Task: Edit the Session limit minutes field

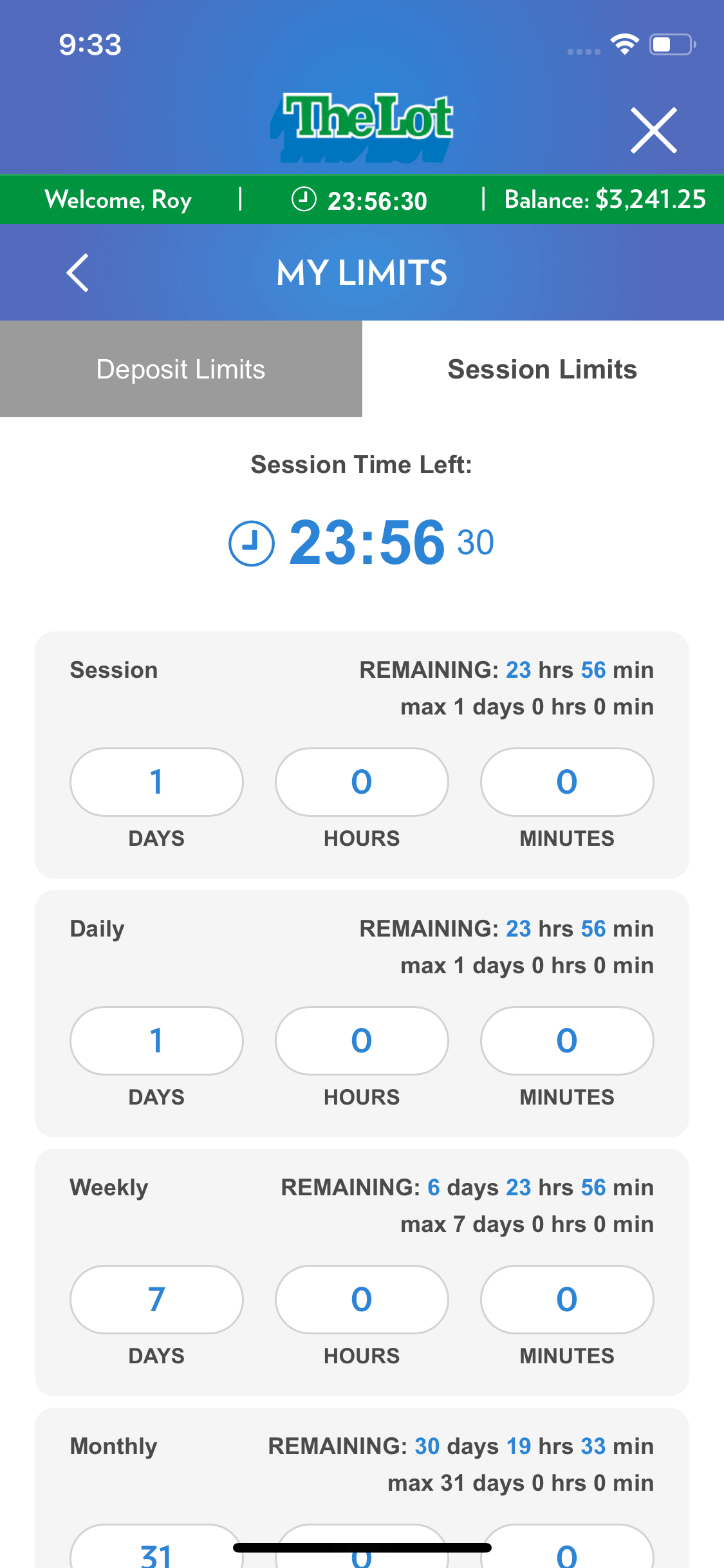Action: [567, 782]
